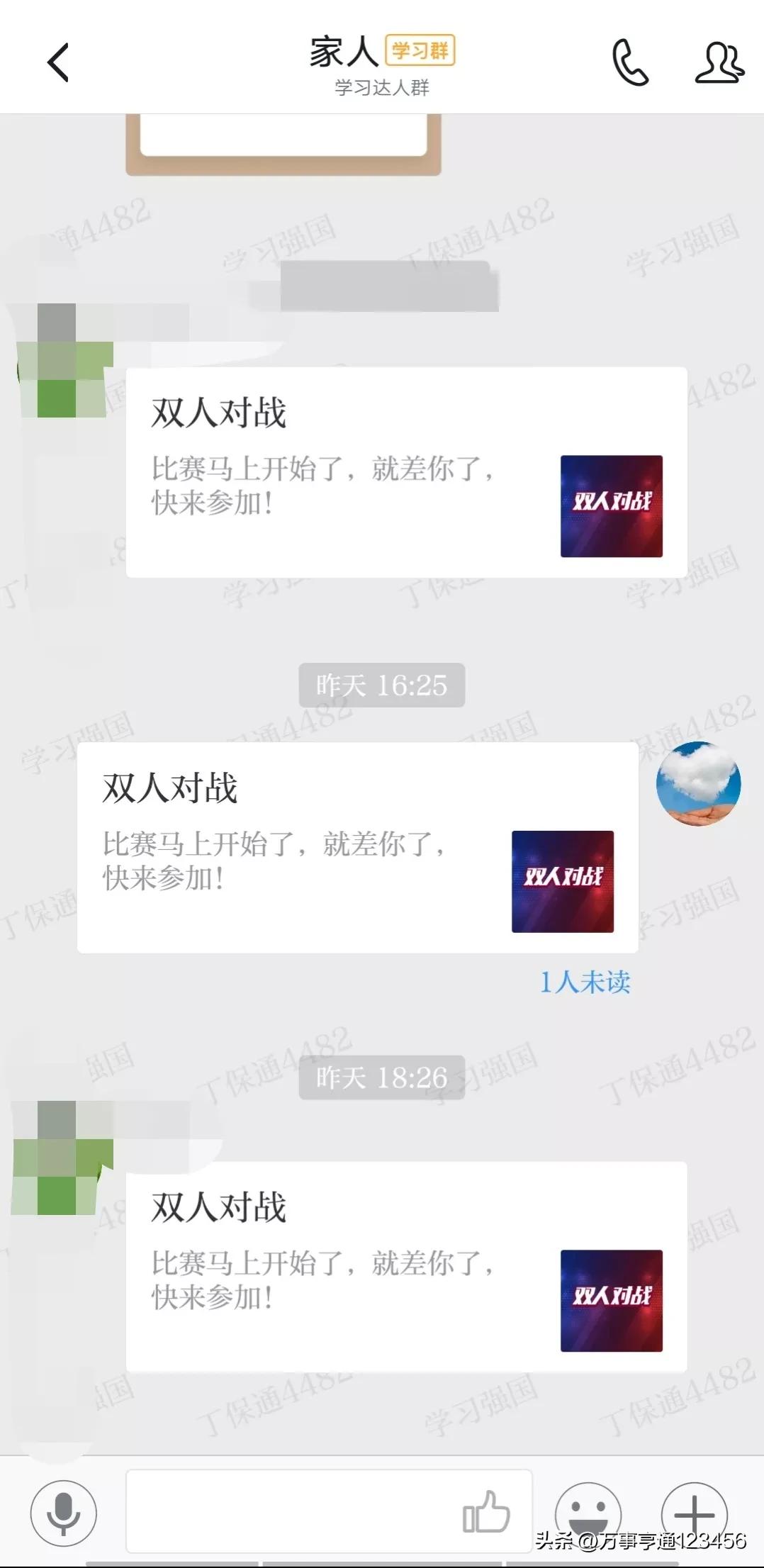Screen dimensions: 764x1568
Task: Tap the 双人对战 image in bottom card
Action: tap(611, 1301)
